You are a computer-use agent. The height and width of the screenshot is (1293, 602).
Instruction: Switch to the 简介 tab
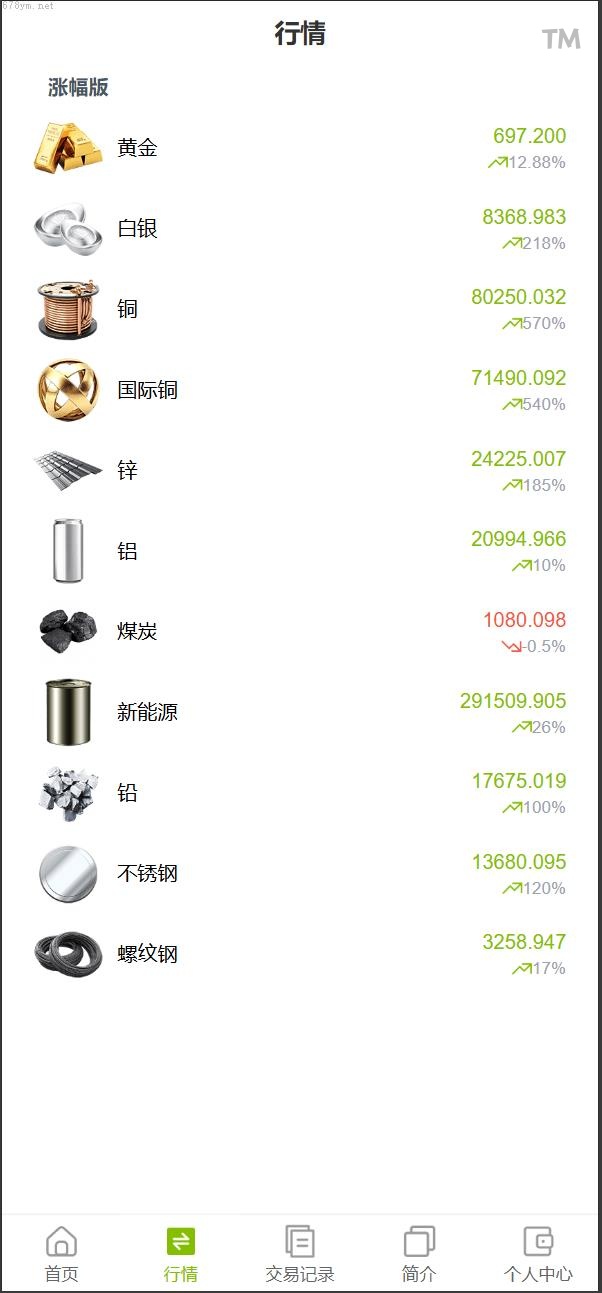point(419,1254)
